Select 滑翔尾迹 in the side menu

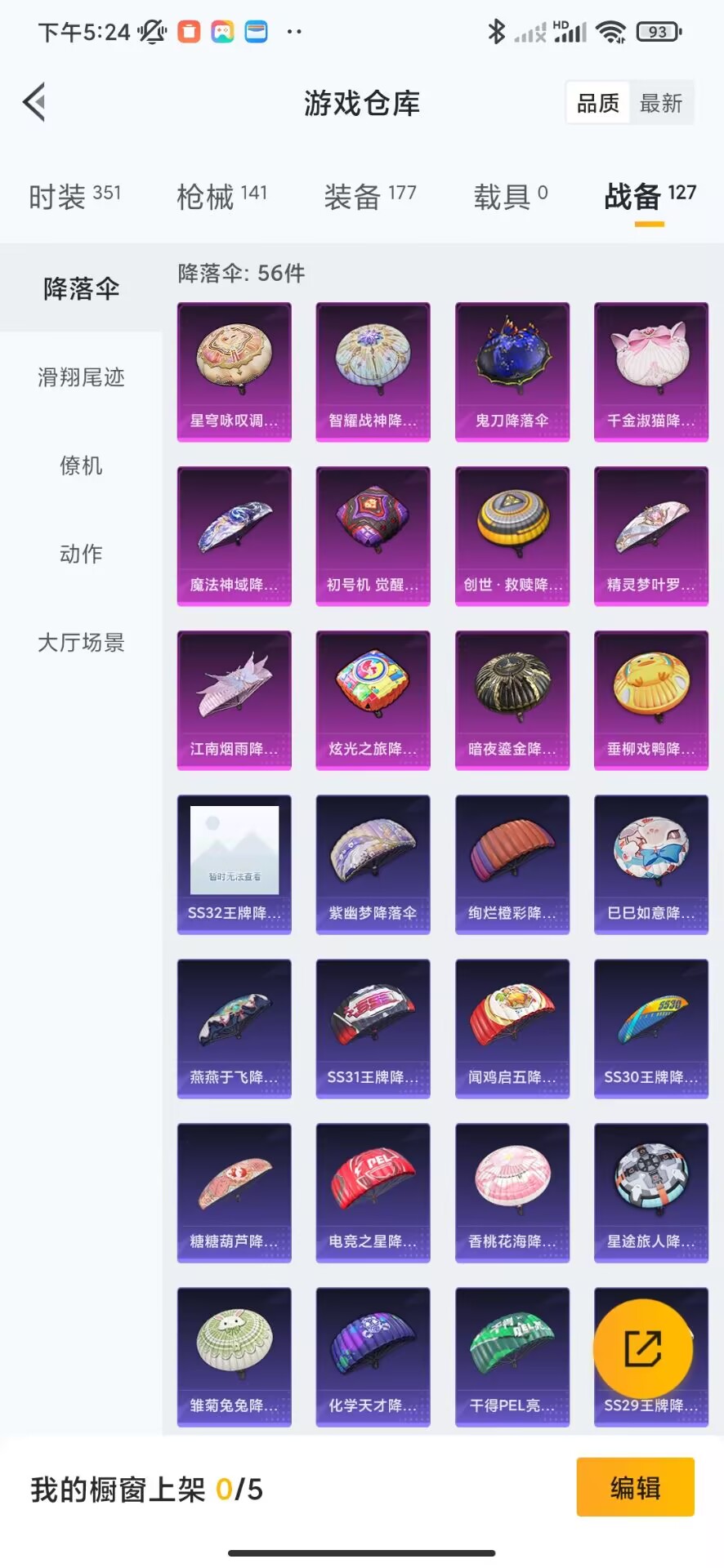point(81,377)
